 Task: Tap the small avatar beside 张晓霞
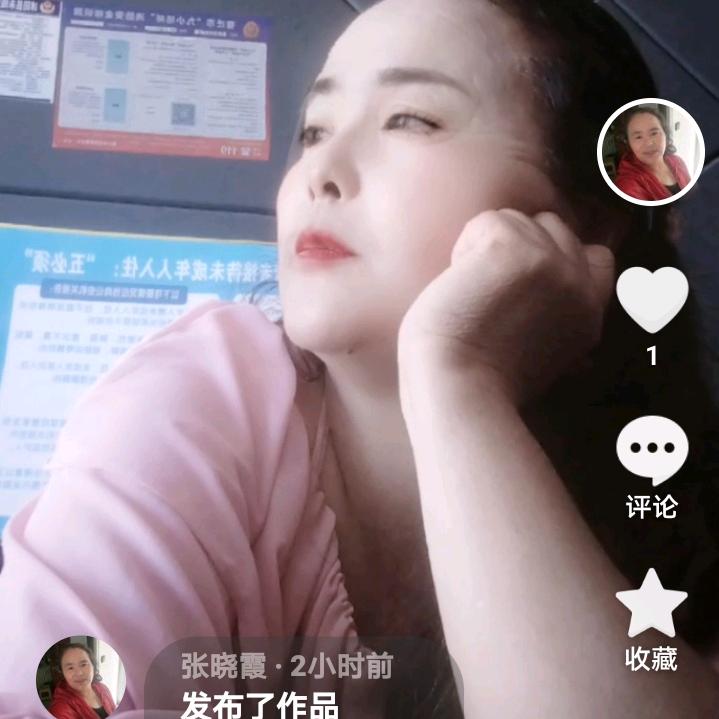point(80,678)
